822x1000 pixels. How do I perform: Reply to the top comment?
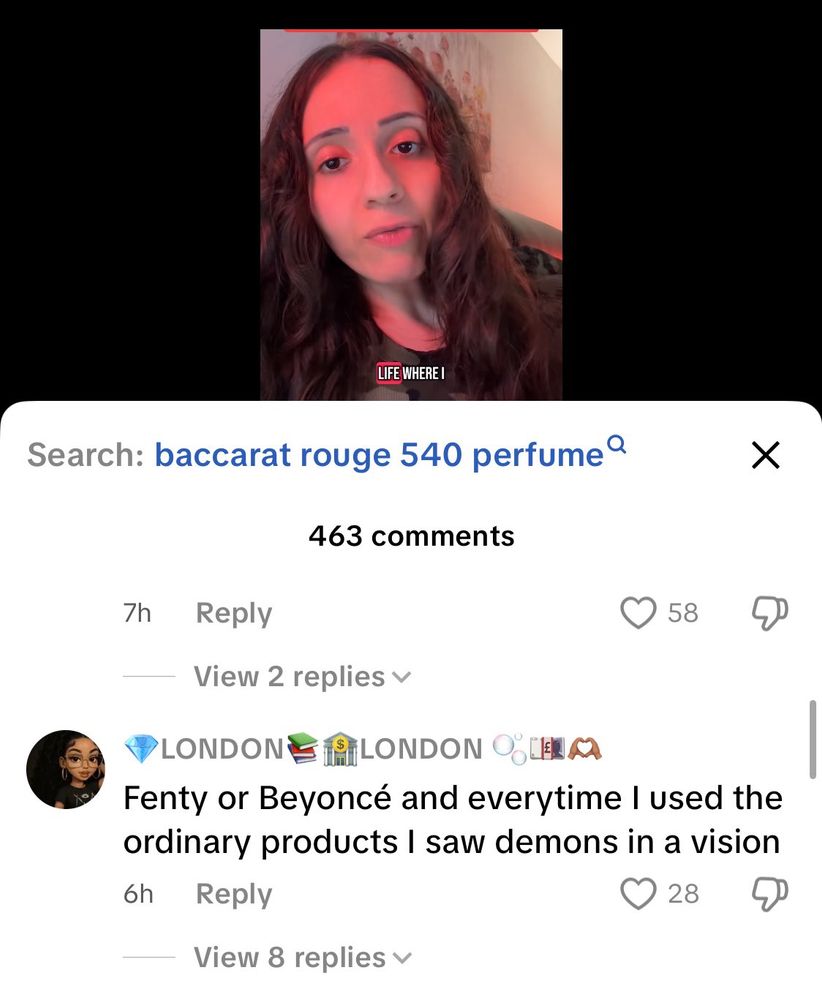point(233,613)
